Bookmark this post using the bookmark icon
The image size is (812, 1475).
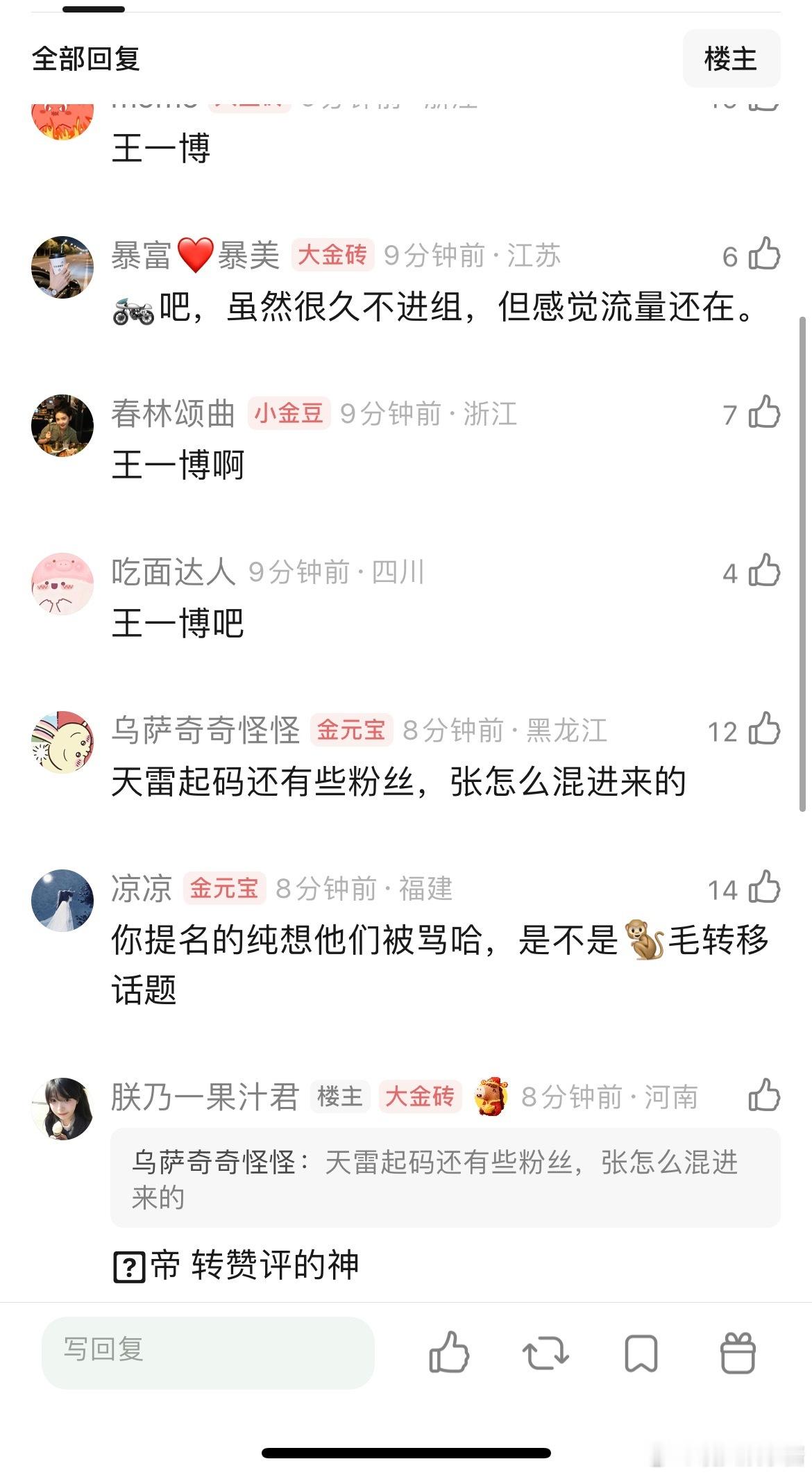pos(642,1351)
